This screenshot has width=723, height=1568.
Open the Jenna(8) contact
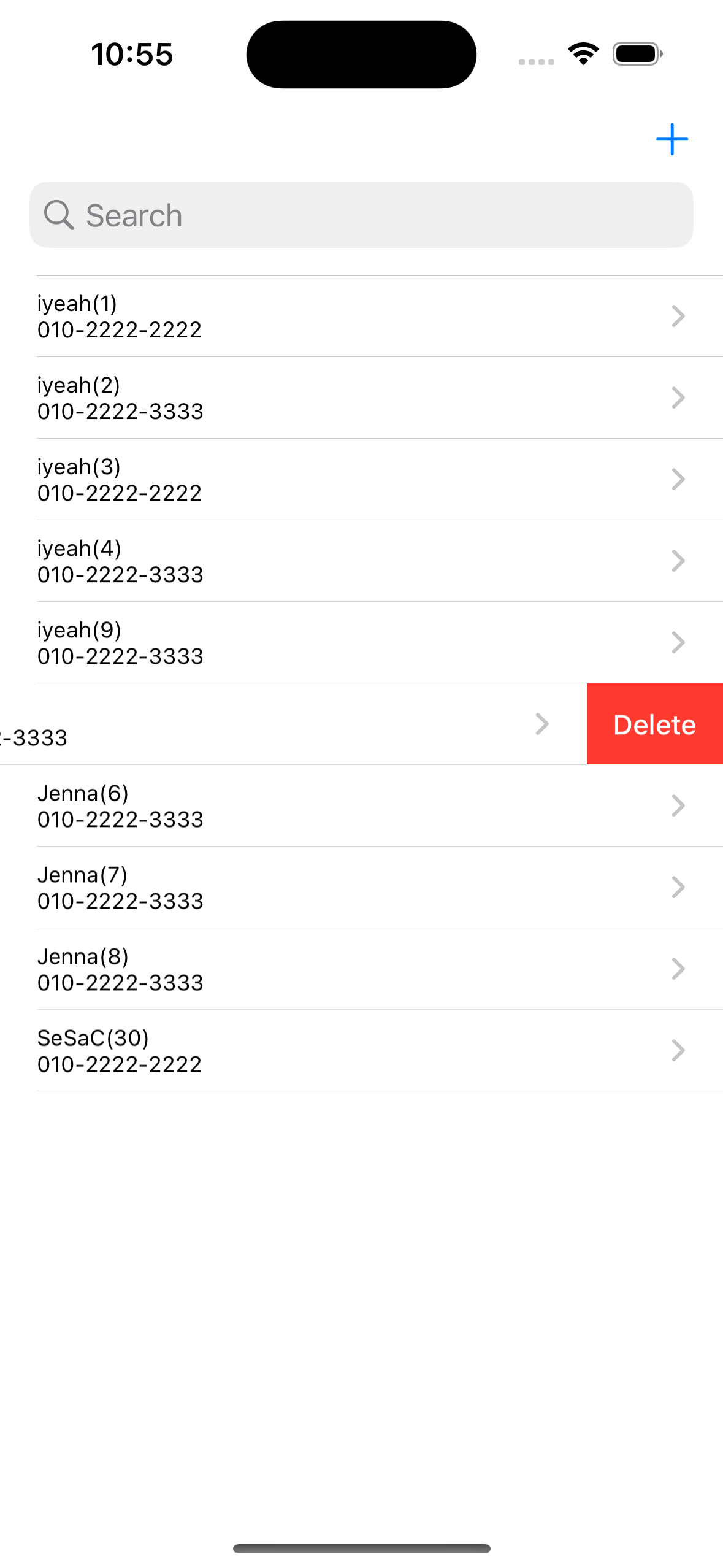pos(361,969)
